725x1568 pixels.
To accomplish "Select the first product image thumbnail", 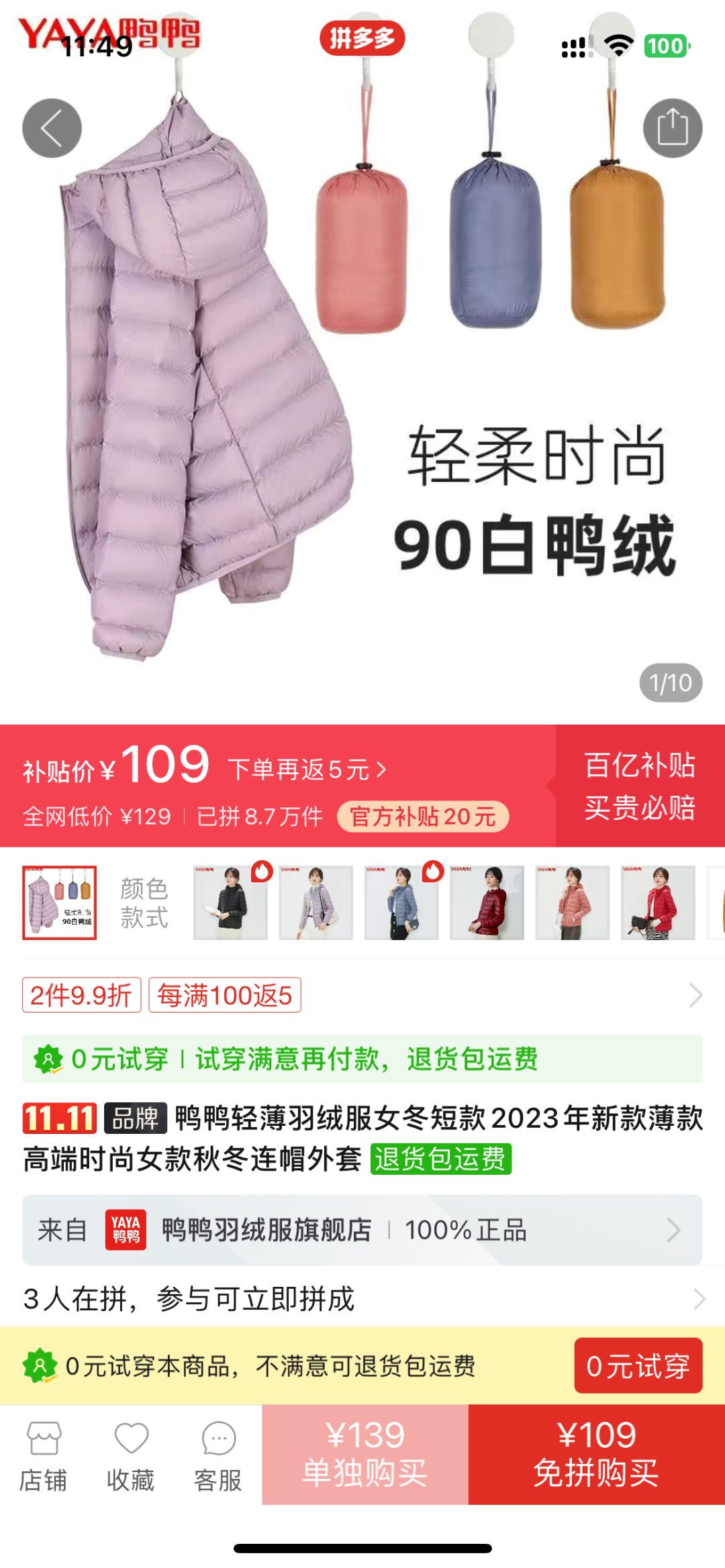I will point(60,902).
